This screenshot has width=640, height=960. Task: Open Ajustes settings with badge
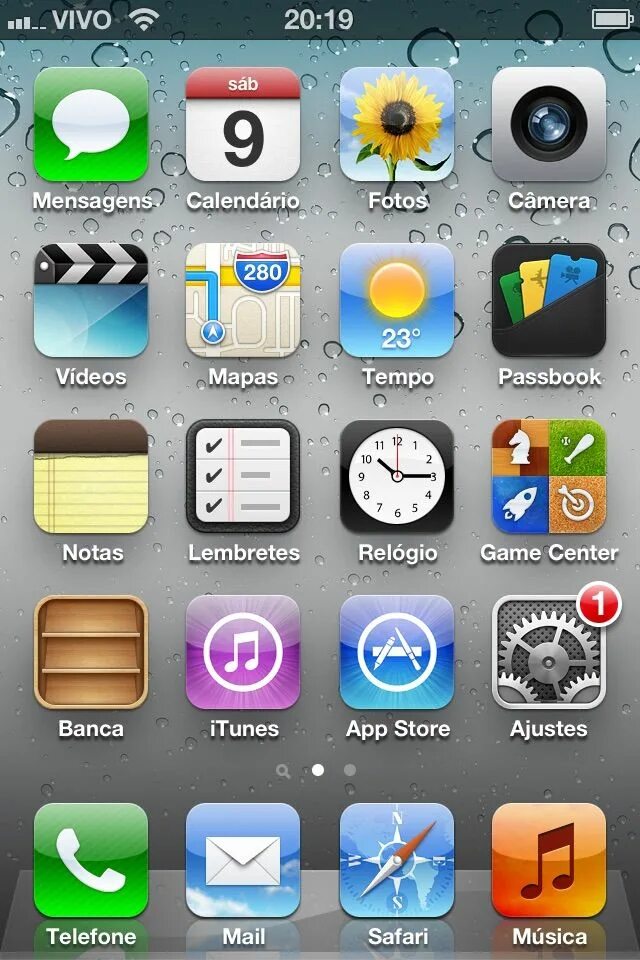[x=549, y=652]
